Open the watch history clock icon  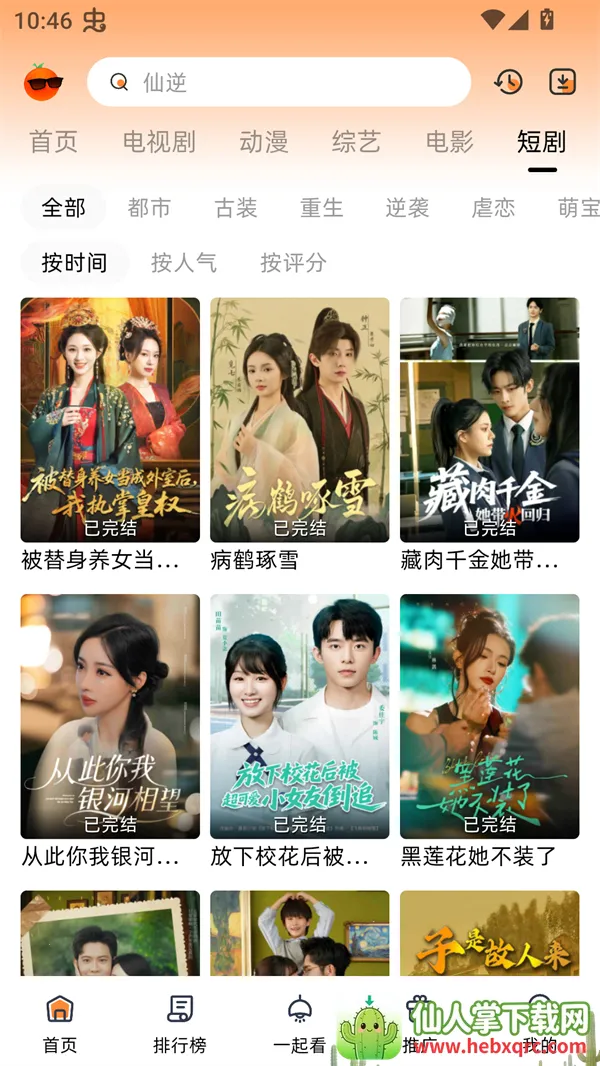508,82
